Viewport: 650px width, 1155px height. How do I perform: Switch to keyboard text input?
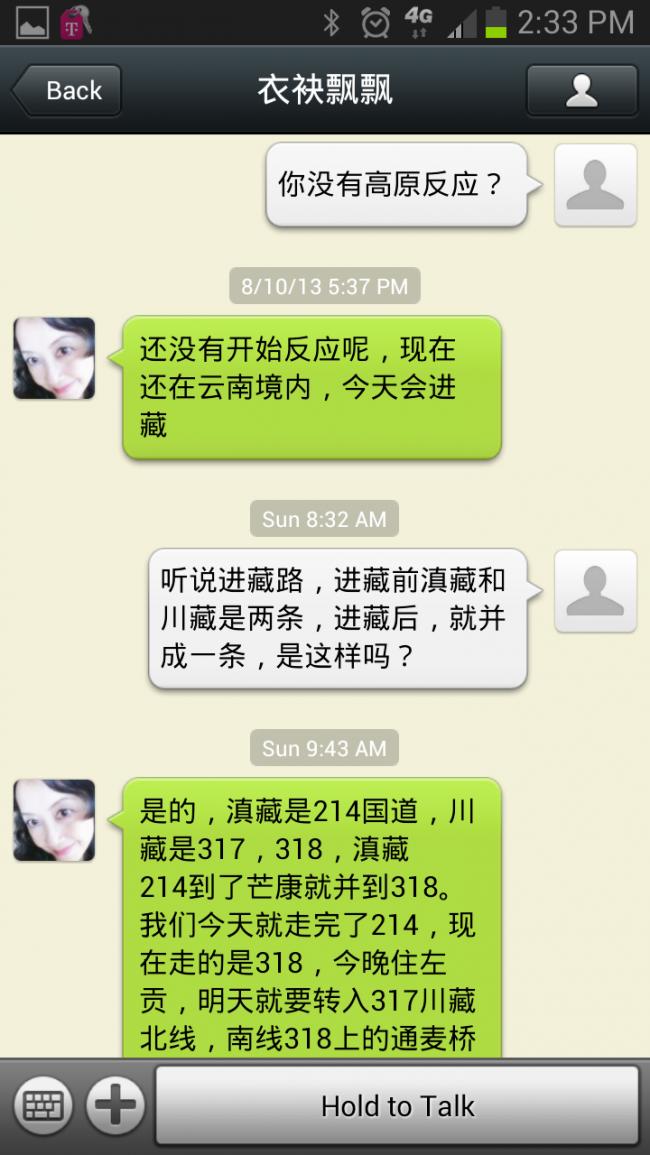coord(43,1106)
